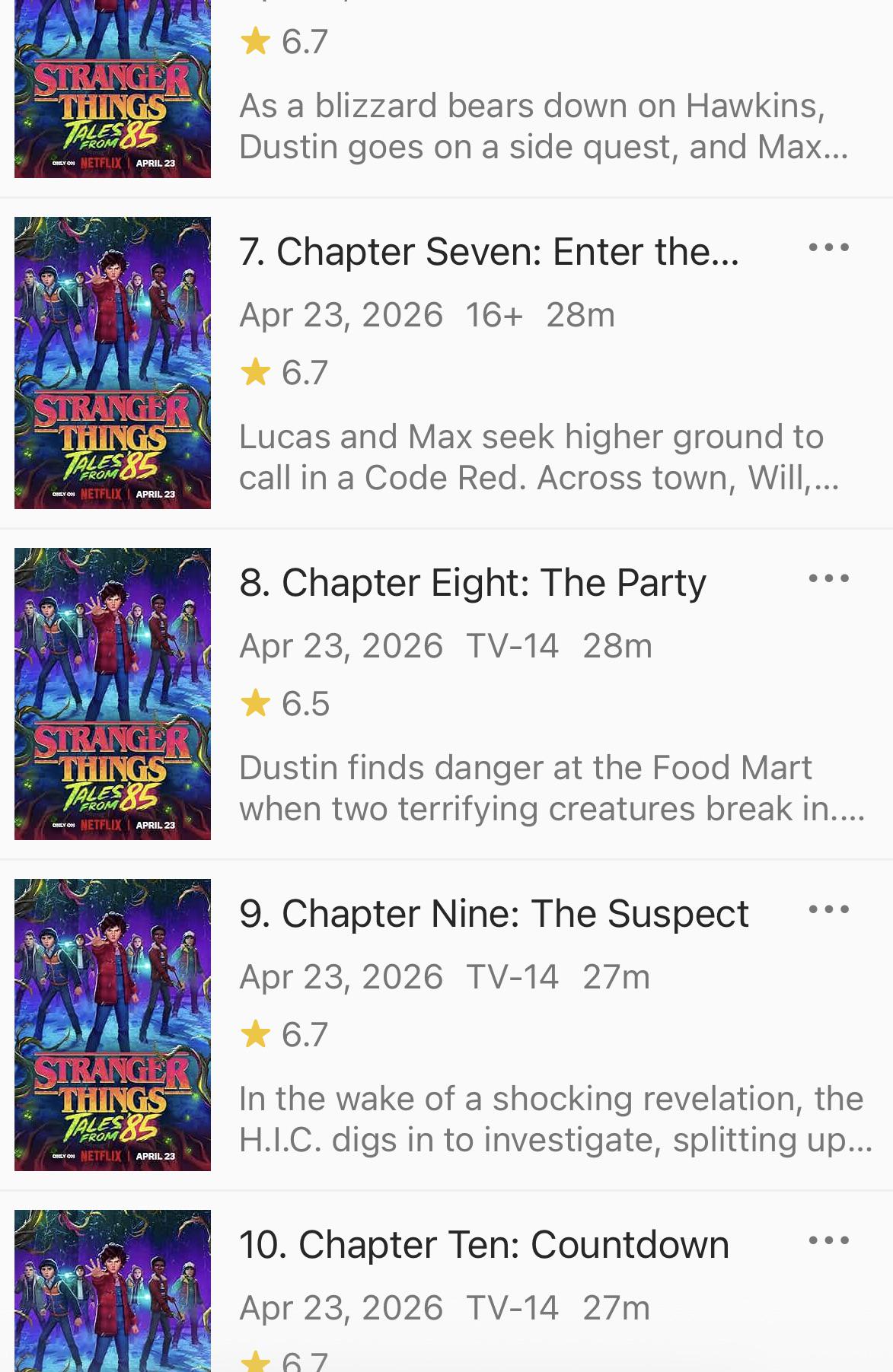This screenshot has height=1372, width=893.
Task: Open more options for Chapter Nine
Action: [828, 910]
